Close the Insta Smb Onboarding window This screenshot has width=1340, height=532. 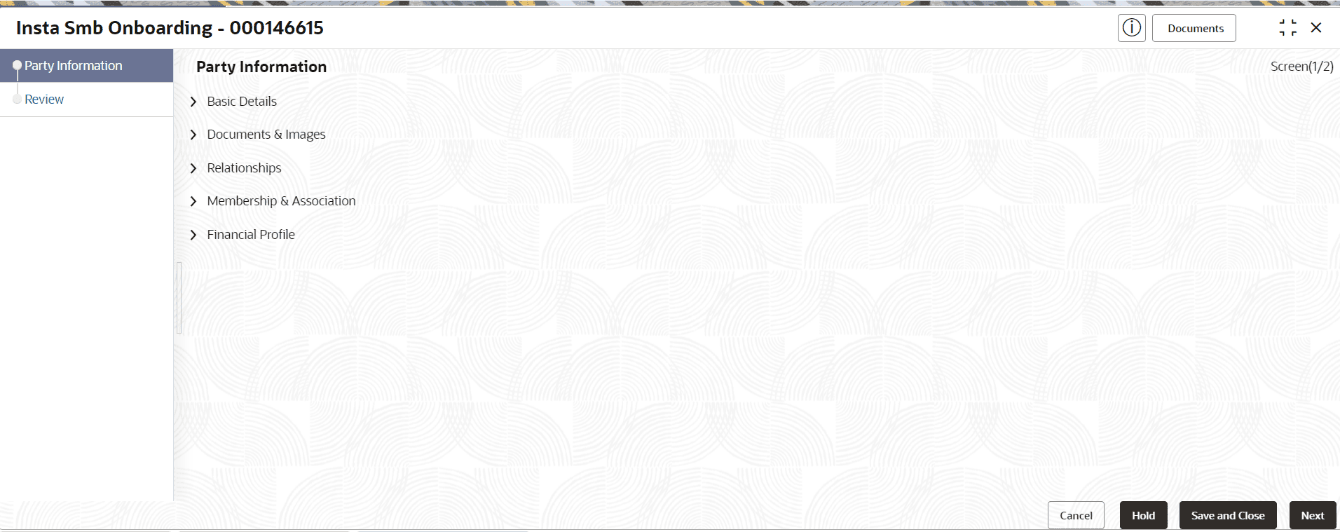click(1316, 28)
